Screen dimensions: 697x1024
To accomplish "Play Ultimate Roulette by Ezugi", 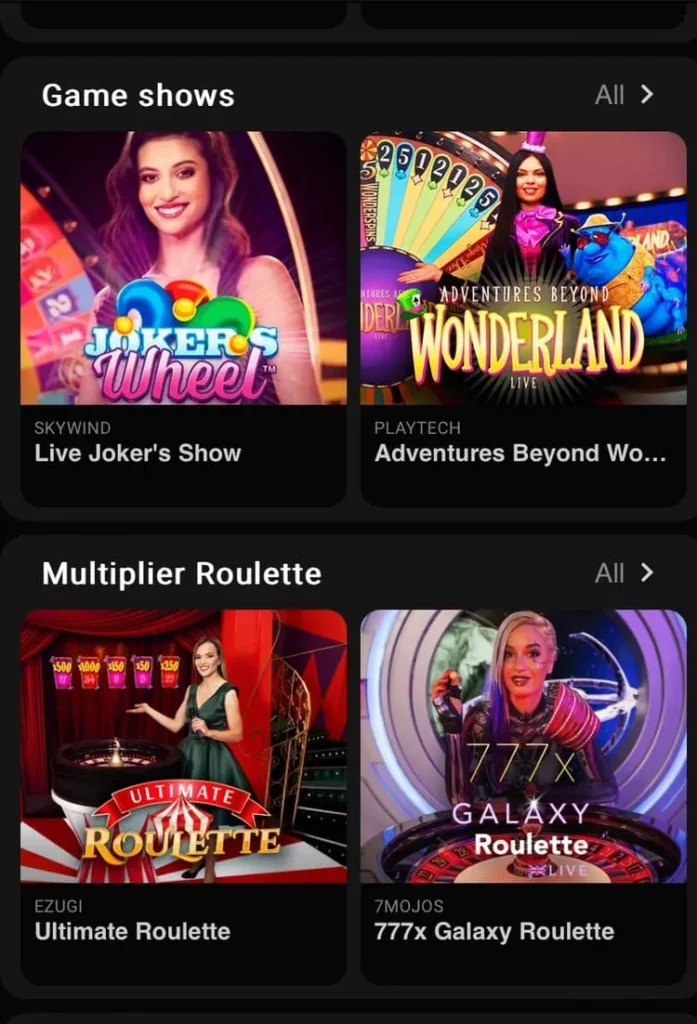I will [183, 746].
